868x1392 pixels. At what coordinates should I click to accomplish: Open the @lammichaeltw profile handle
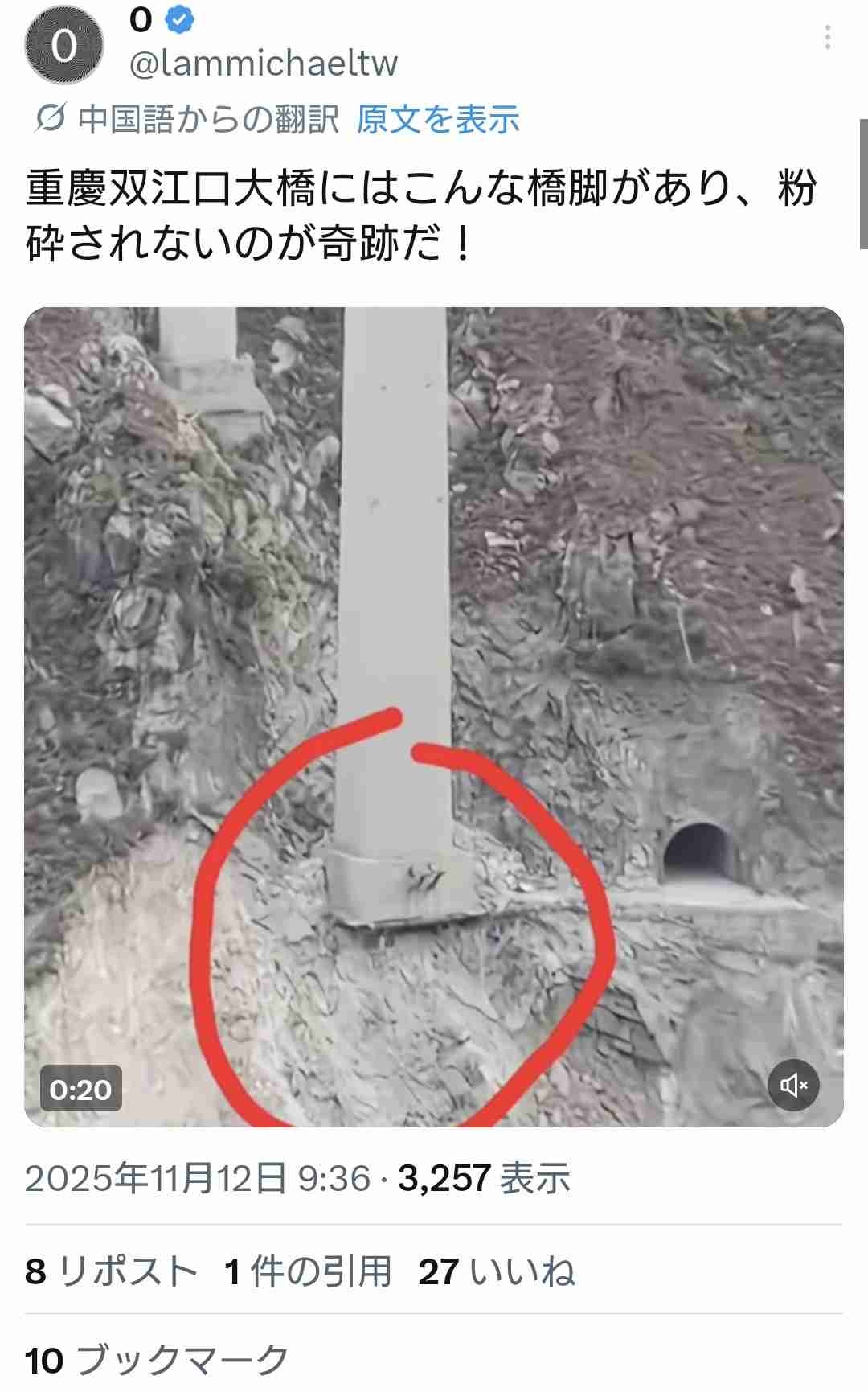tap(264, 64)
